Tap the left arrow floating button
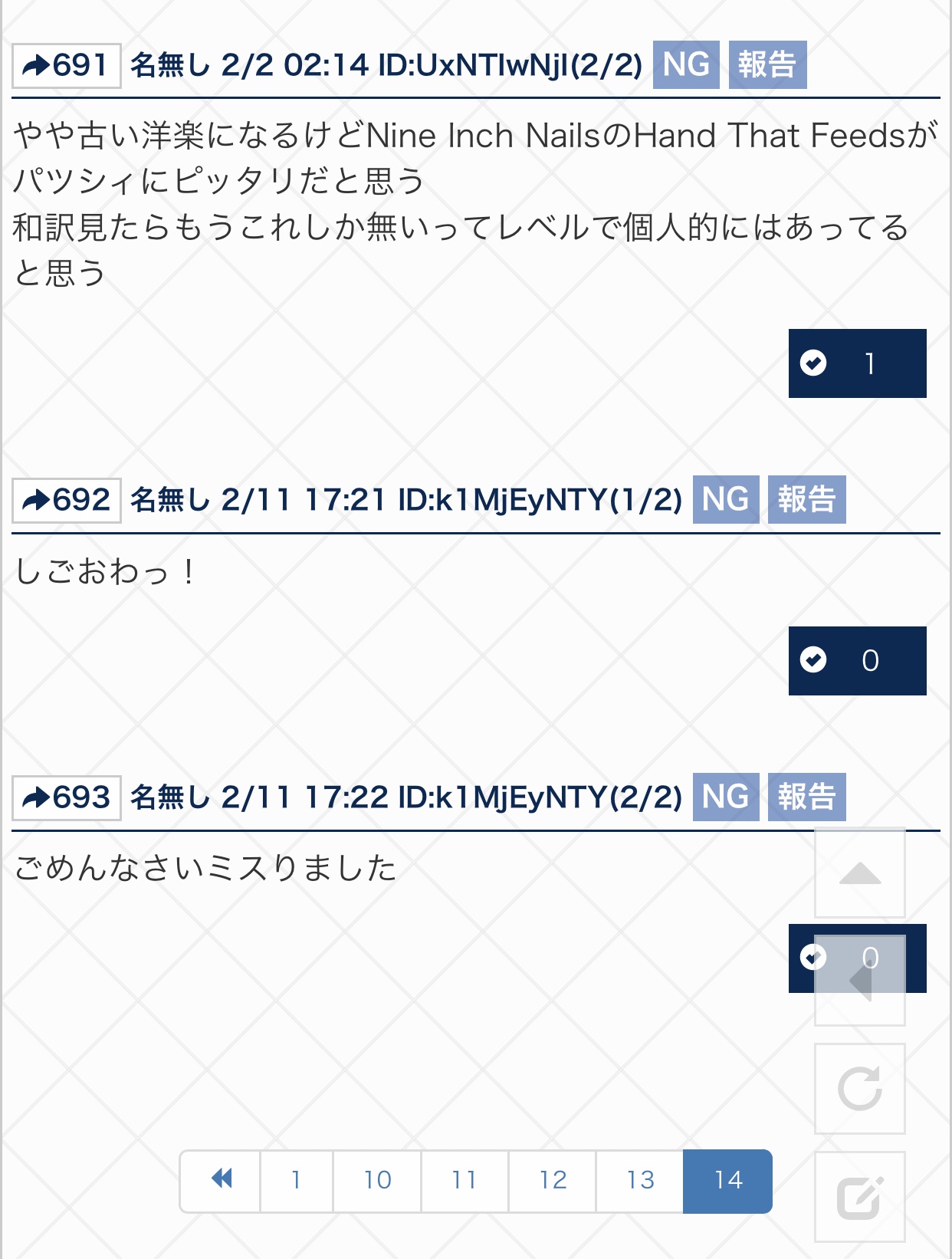 [x=859, y=981]
